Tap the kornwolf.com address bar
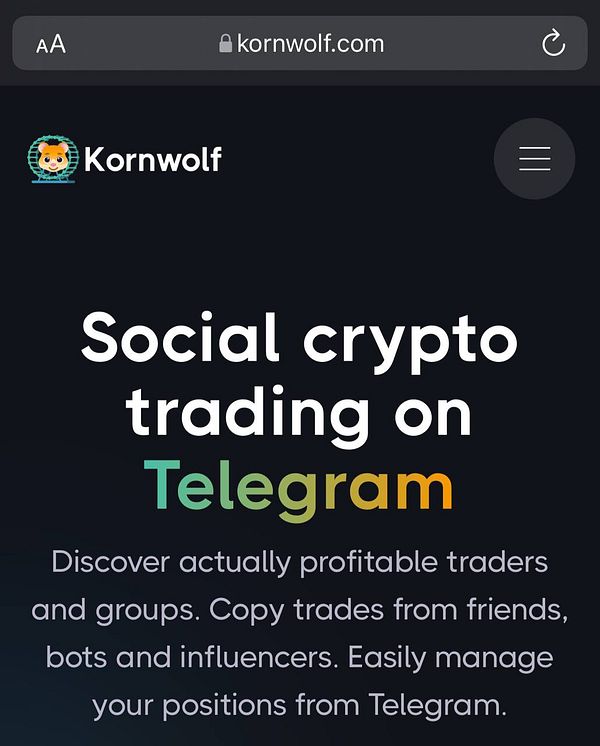The height and width of the screenshot is (746, 600). (x=300, y=44)
